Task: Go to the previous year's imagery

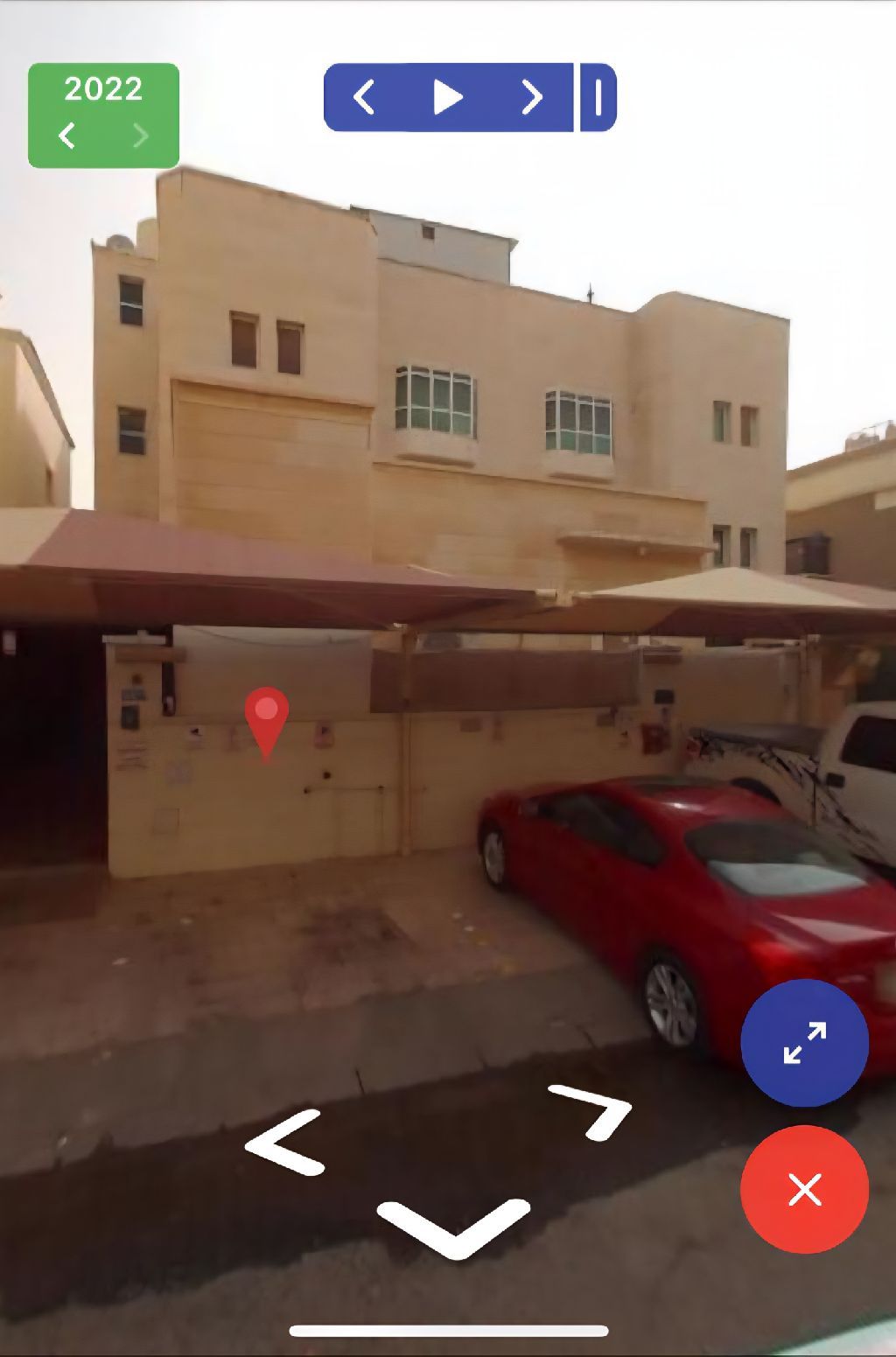Action: [67, 136]
